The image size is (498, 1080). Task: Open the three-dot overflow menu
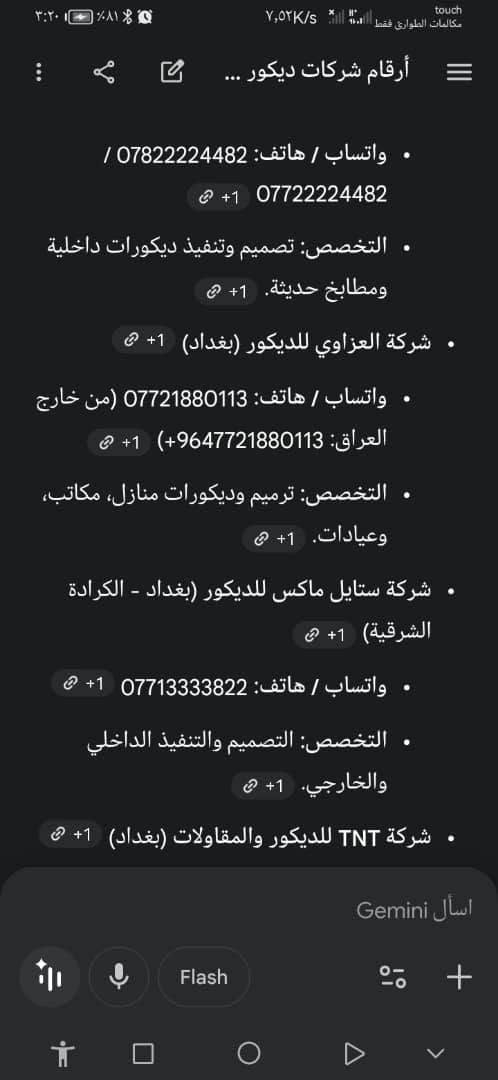tap(39, 72)
